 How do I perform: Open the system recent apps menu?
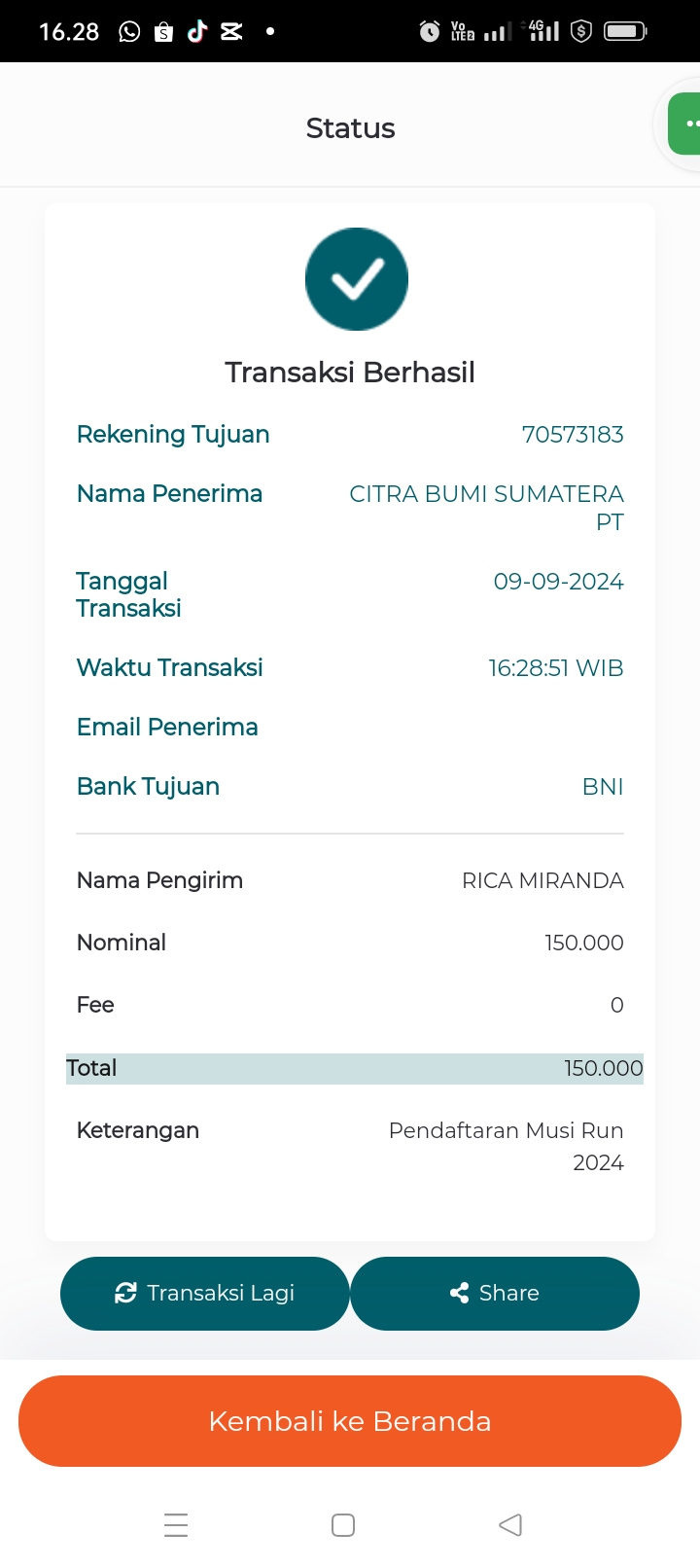176,1524
